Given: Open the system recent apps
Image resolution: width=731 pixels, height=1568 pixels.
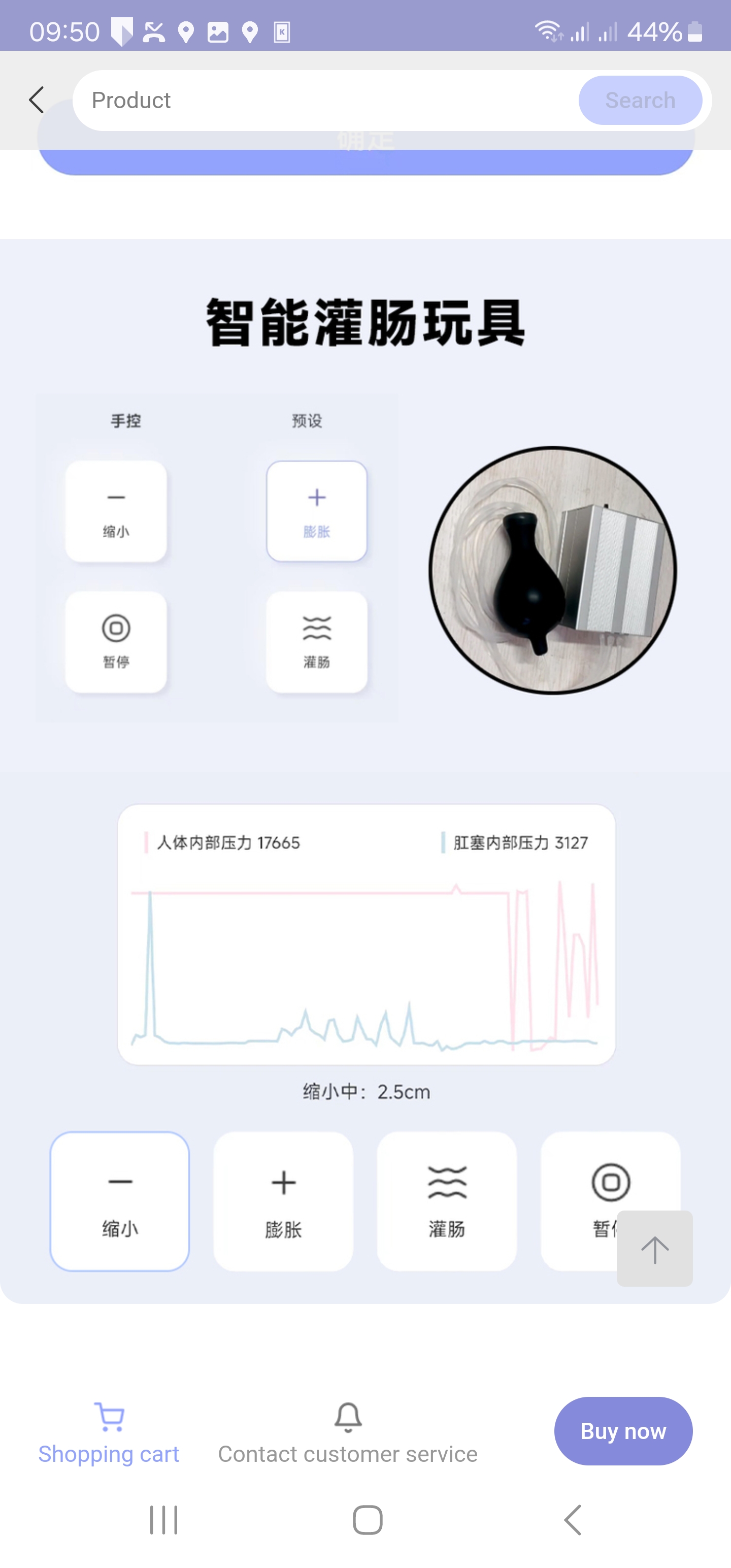Looking at the screenshot, I should tap(164, 1520).
